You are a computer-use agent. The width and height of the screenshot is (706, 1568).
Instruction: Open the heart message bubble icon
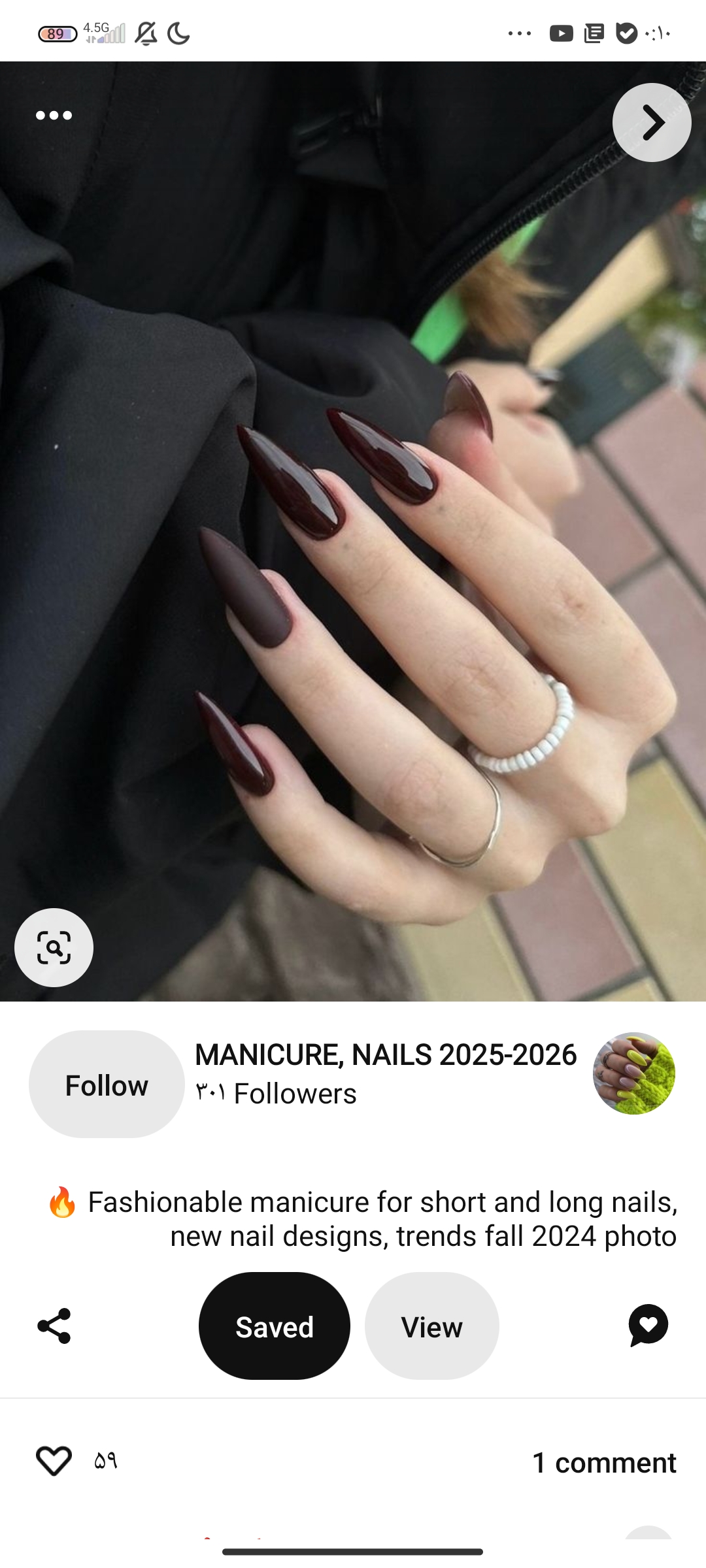[x=648, y=1326]
